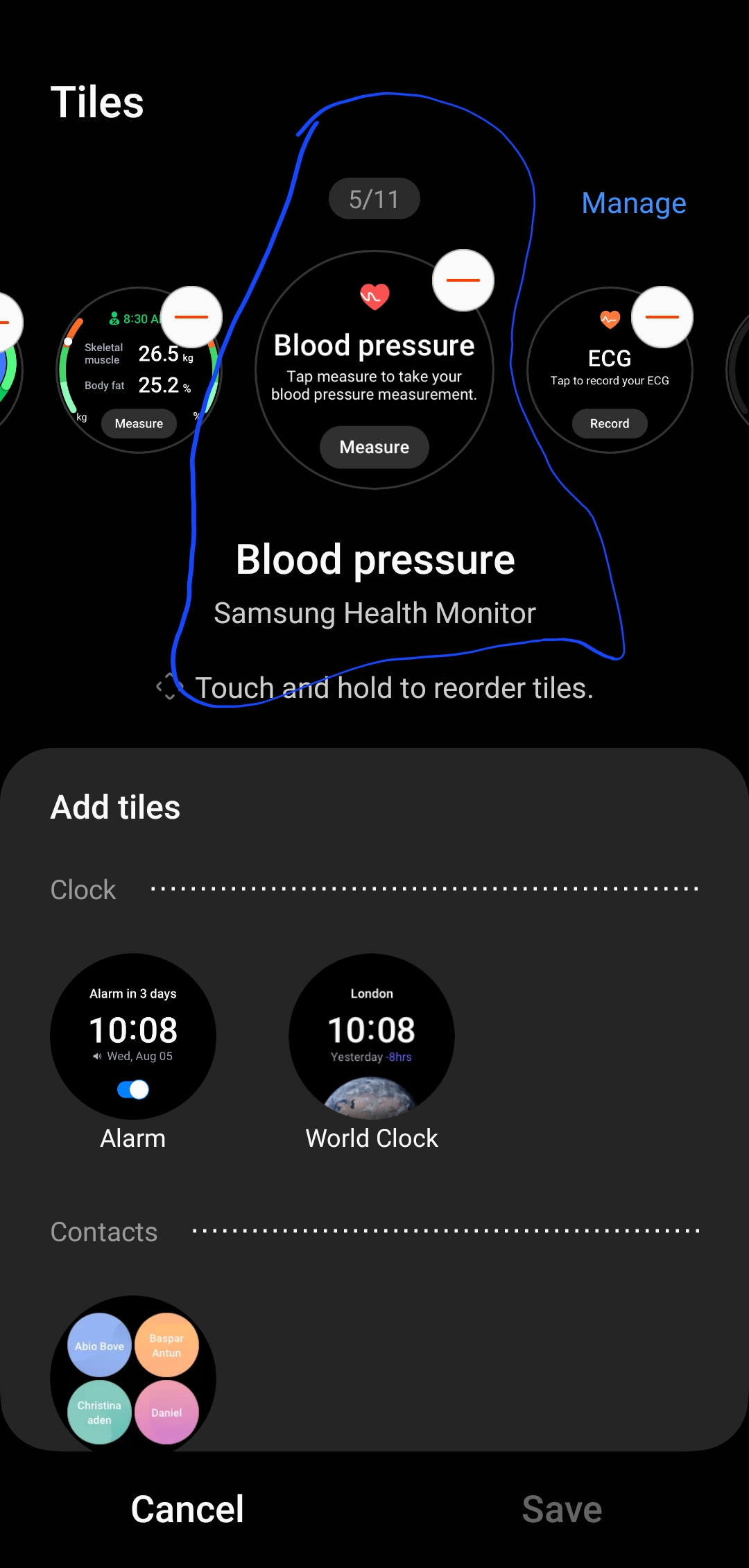This screenshot has height=1568, width=749.
Task: Cancel tile changes
Action: [x=187, y=1509]
